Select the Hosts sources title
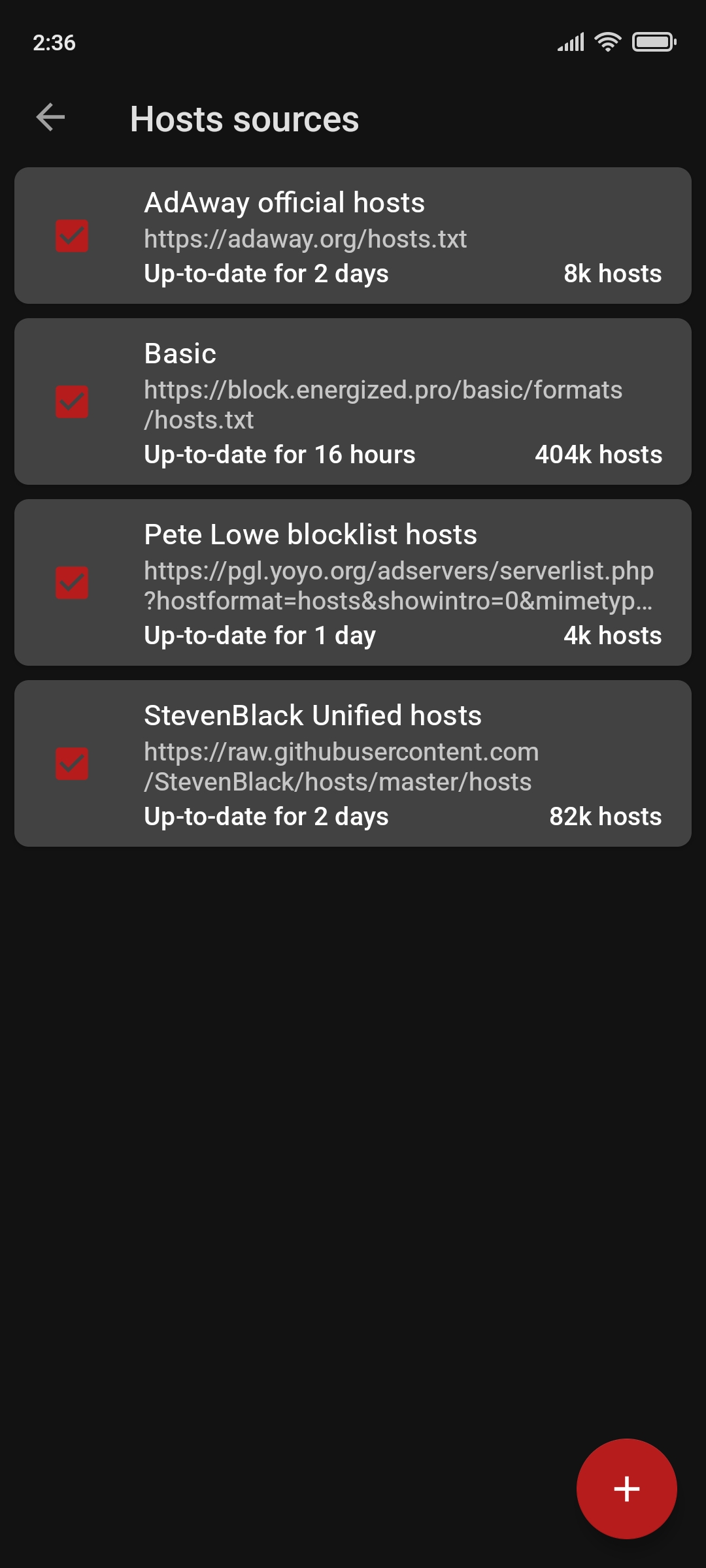The width and height of the screenshot is (706, 1568). [x=244, y=120]
